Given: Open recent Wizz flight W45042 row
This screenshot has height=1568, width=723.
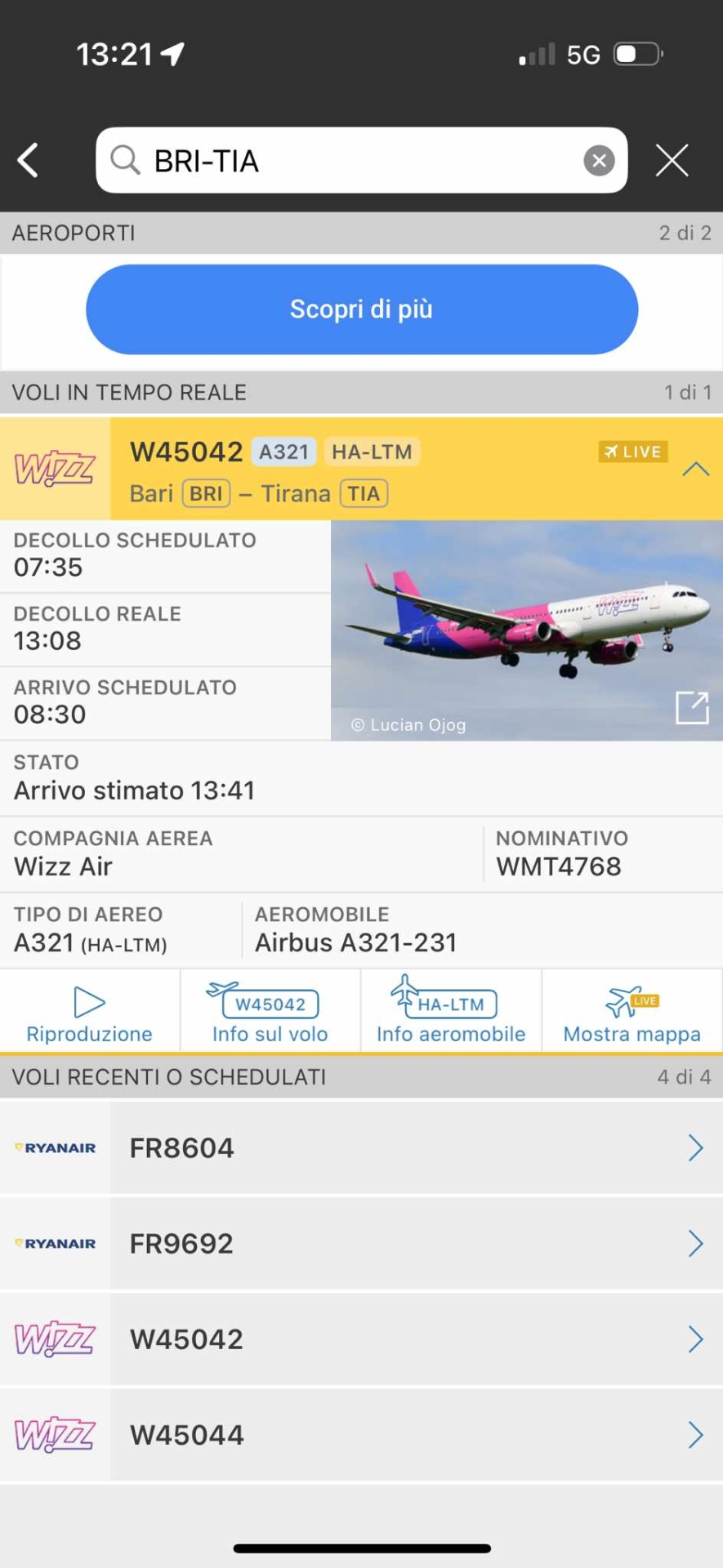Looking at the screenshot, I should tap(361, 1339).
